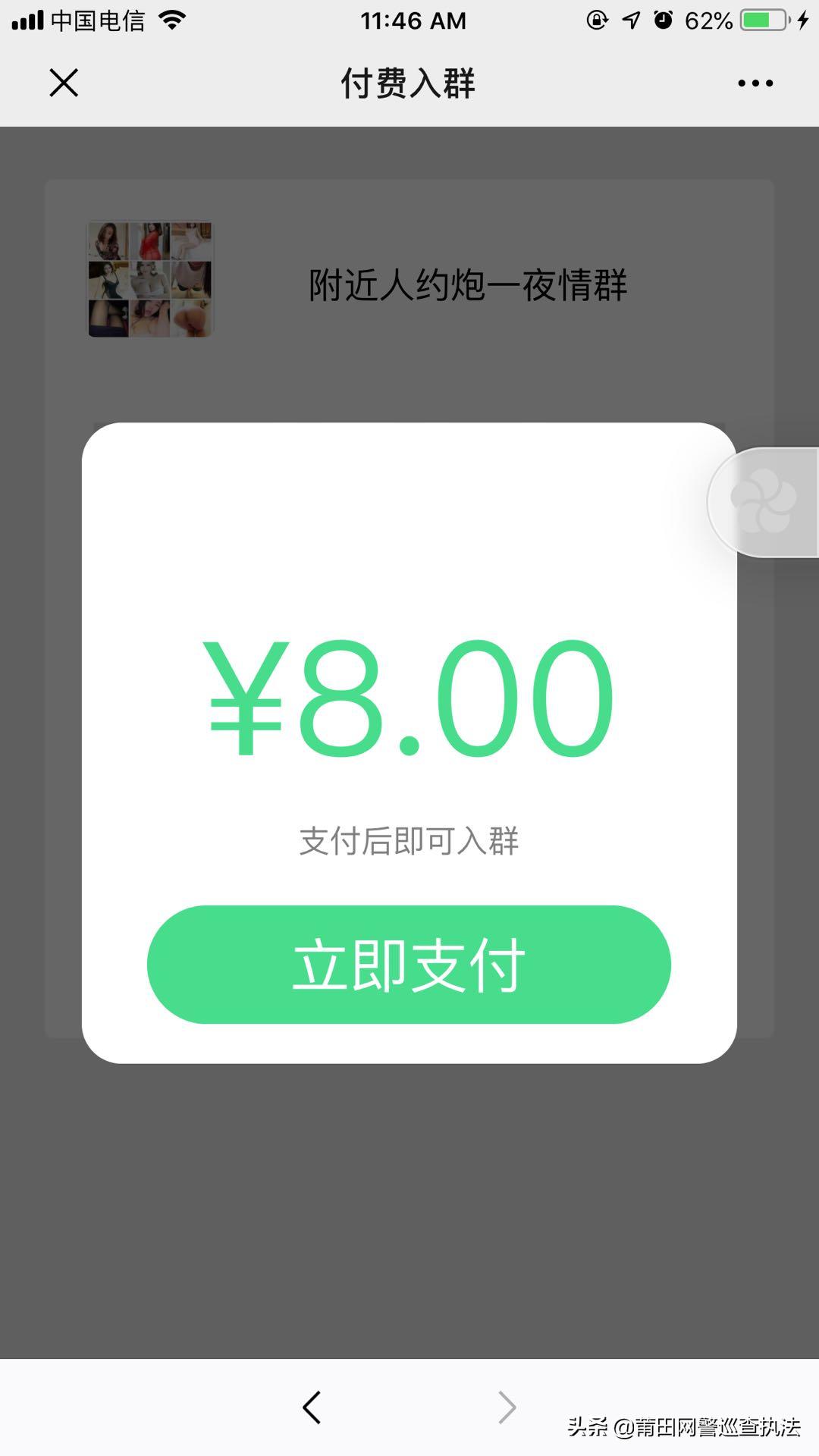Open the group avatar thumbnail grid
Image resolution: width=819 pixels, height=1456 pixels.
(149, 279)
